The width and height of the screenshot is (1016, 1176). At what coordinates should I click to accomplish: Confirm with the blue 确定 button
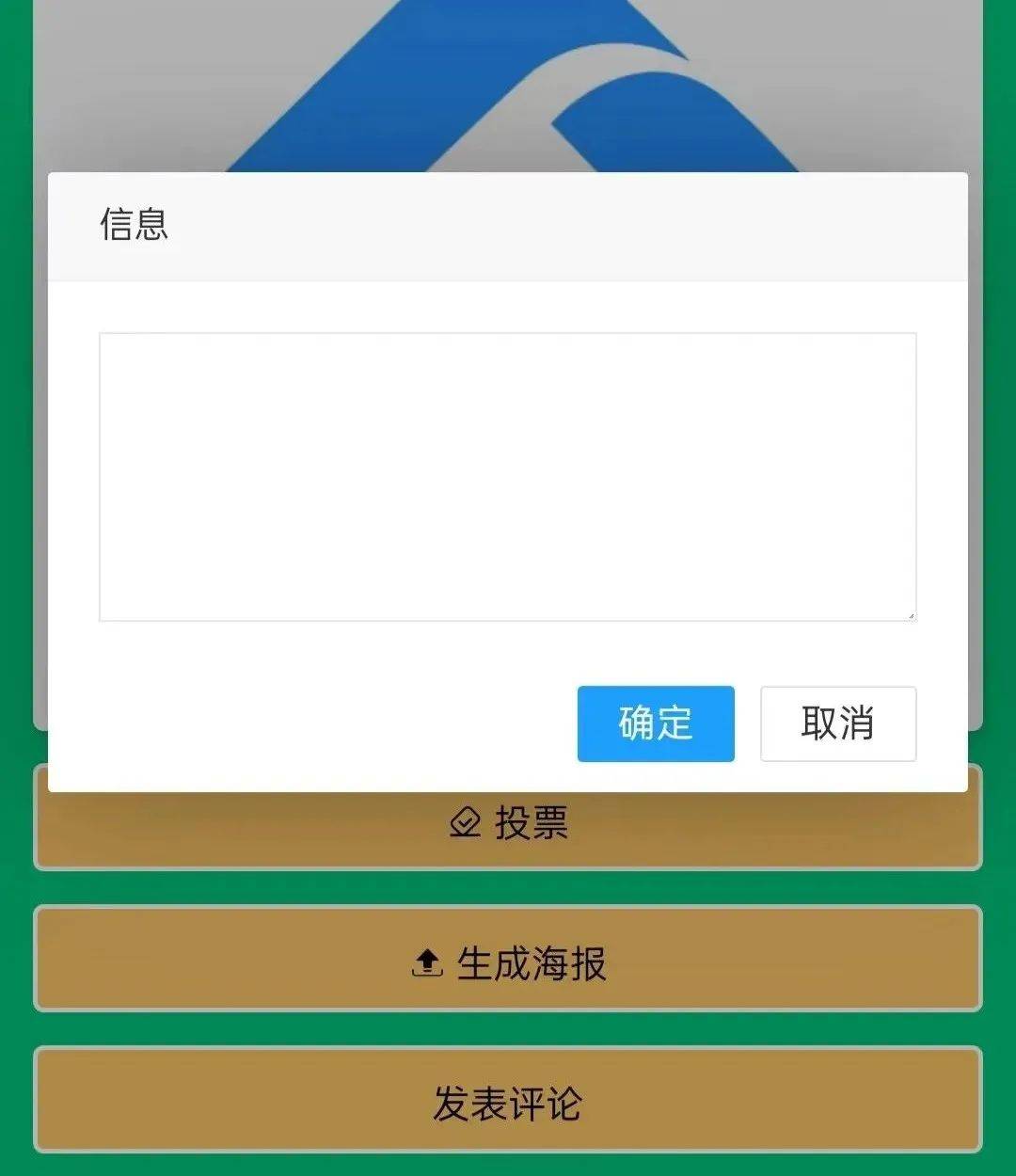(x=656, y=723)
